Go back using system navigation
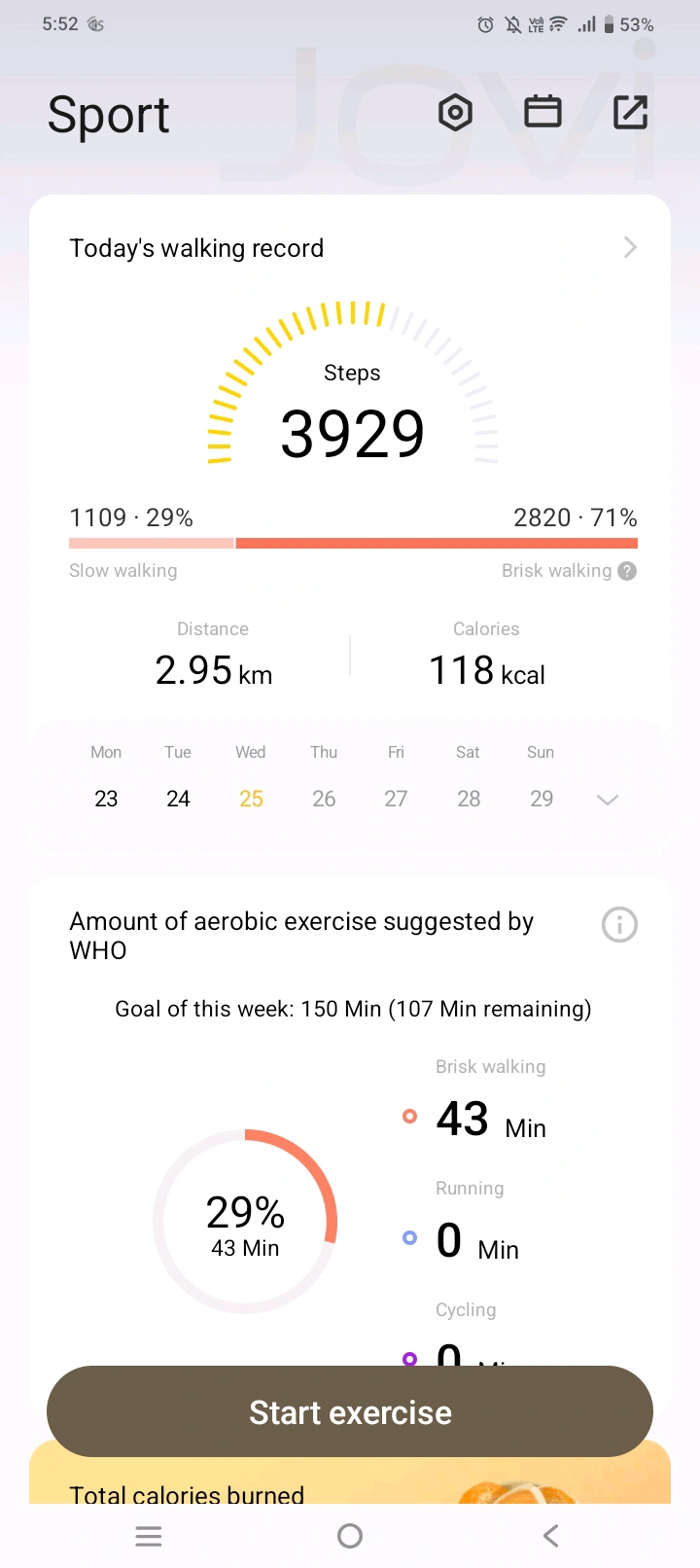 coord(551,1536)
